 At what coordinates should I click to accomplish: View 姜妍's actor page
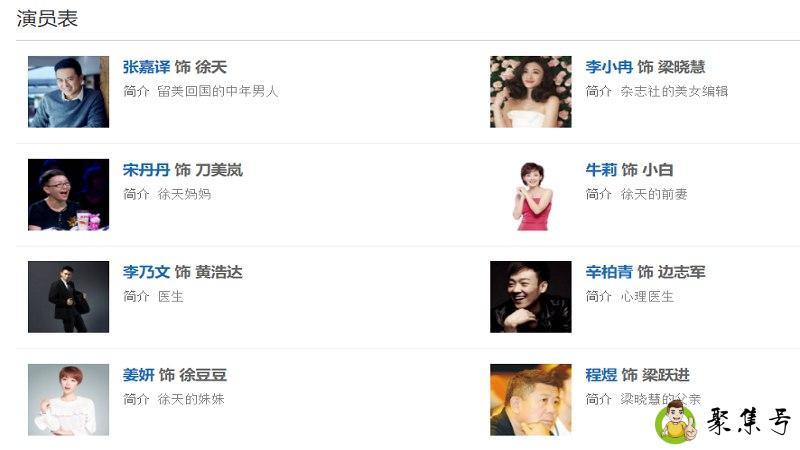(138, 375)
